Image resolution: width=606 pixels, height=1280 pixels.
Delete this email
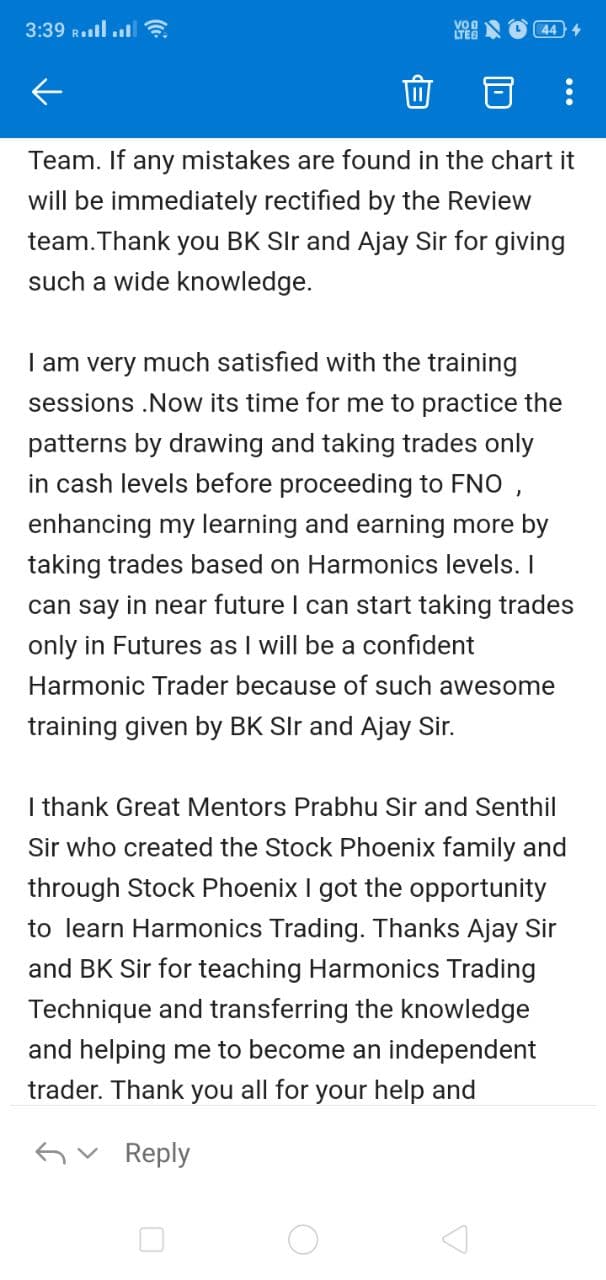point(416,93)
